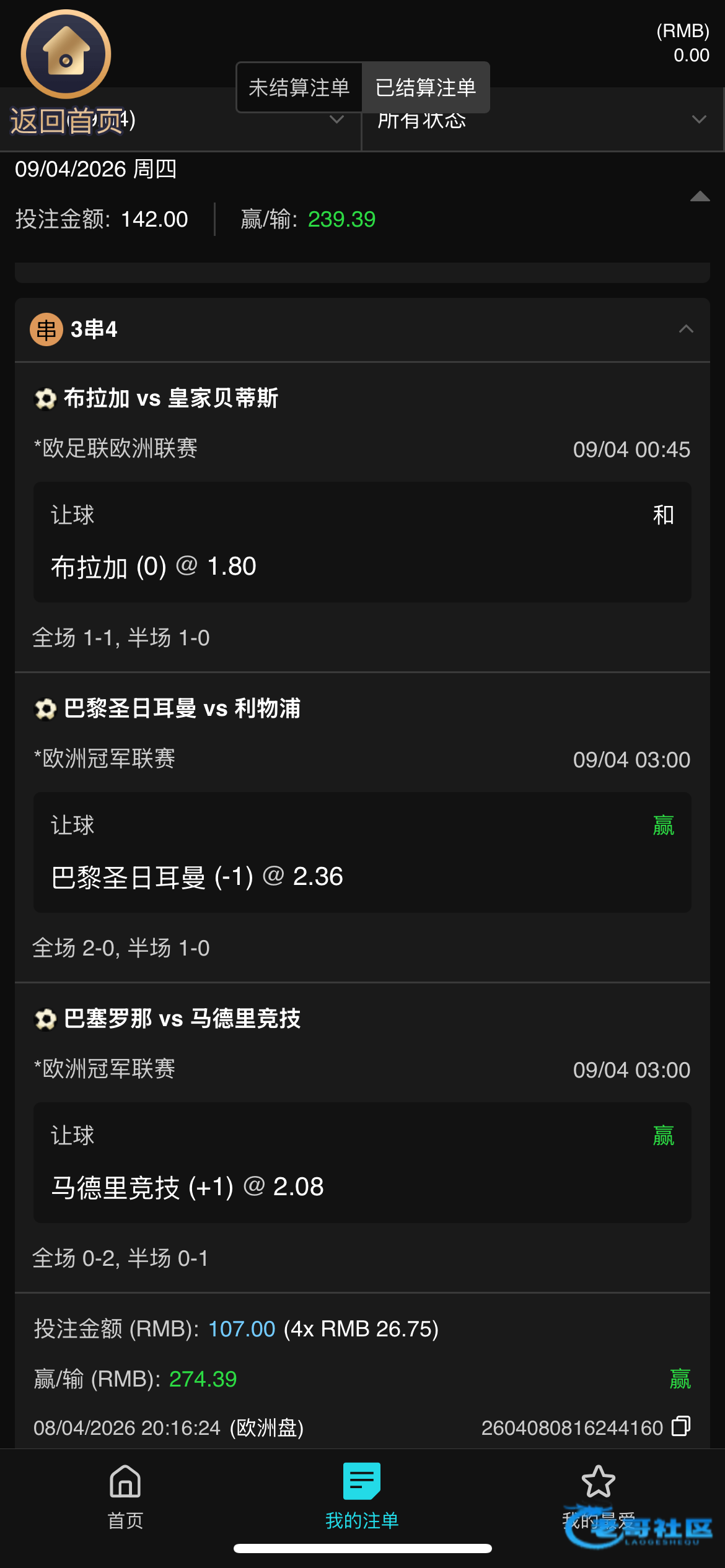Open 我的注单 bottom tab
725x1568 pixels.
(362, 1496)
